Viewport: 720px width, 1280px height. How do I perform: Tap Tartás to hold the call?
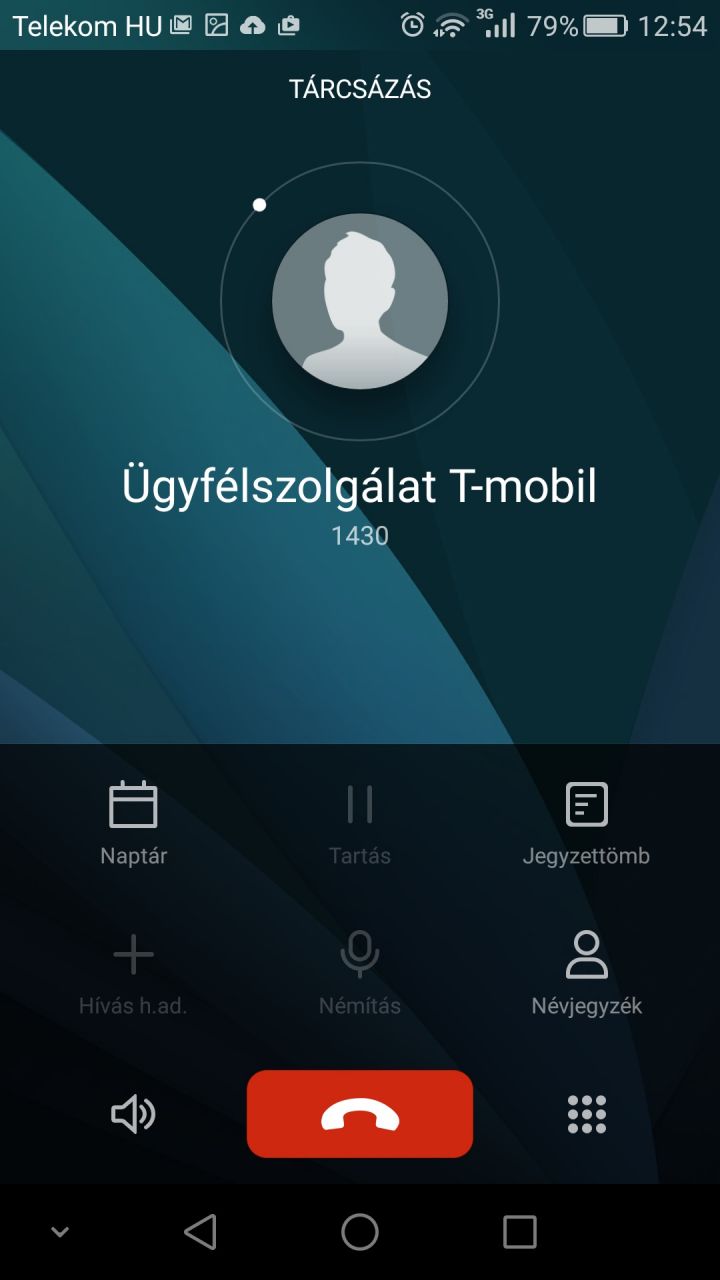360,824
